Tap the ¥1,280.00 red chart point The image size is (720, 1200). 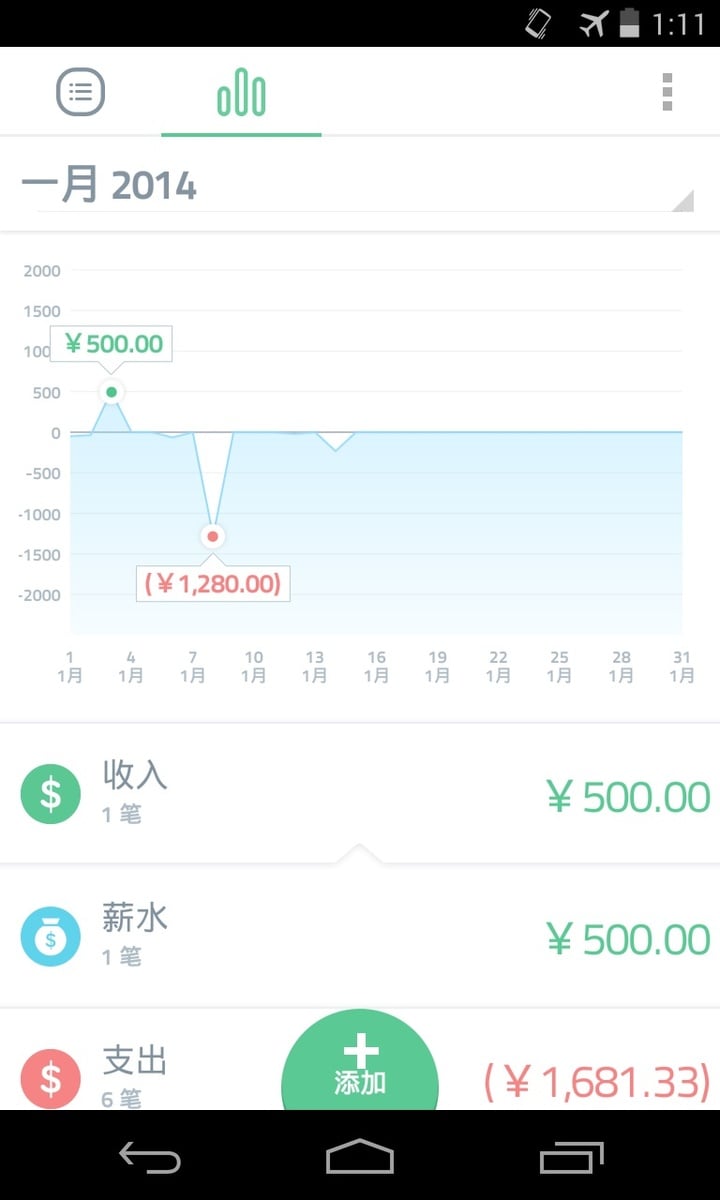(x=212, y=537)
